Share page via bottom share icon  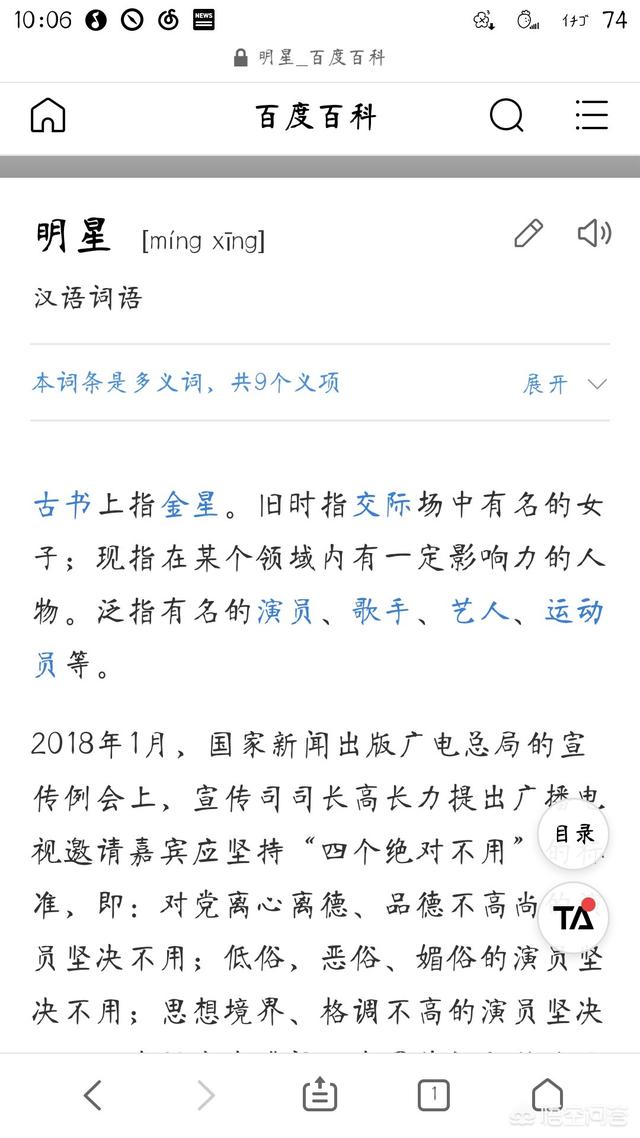click(x=319, y=1094)
